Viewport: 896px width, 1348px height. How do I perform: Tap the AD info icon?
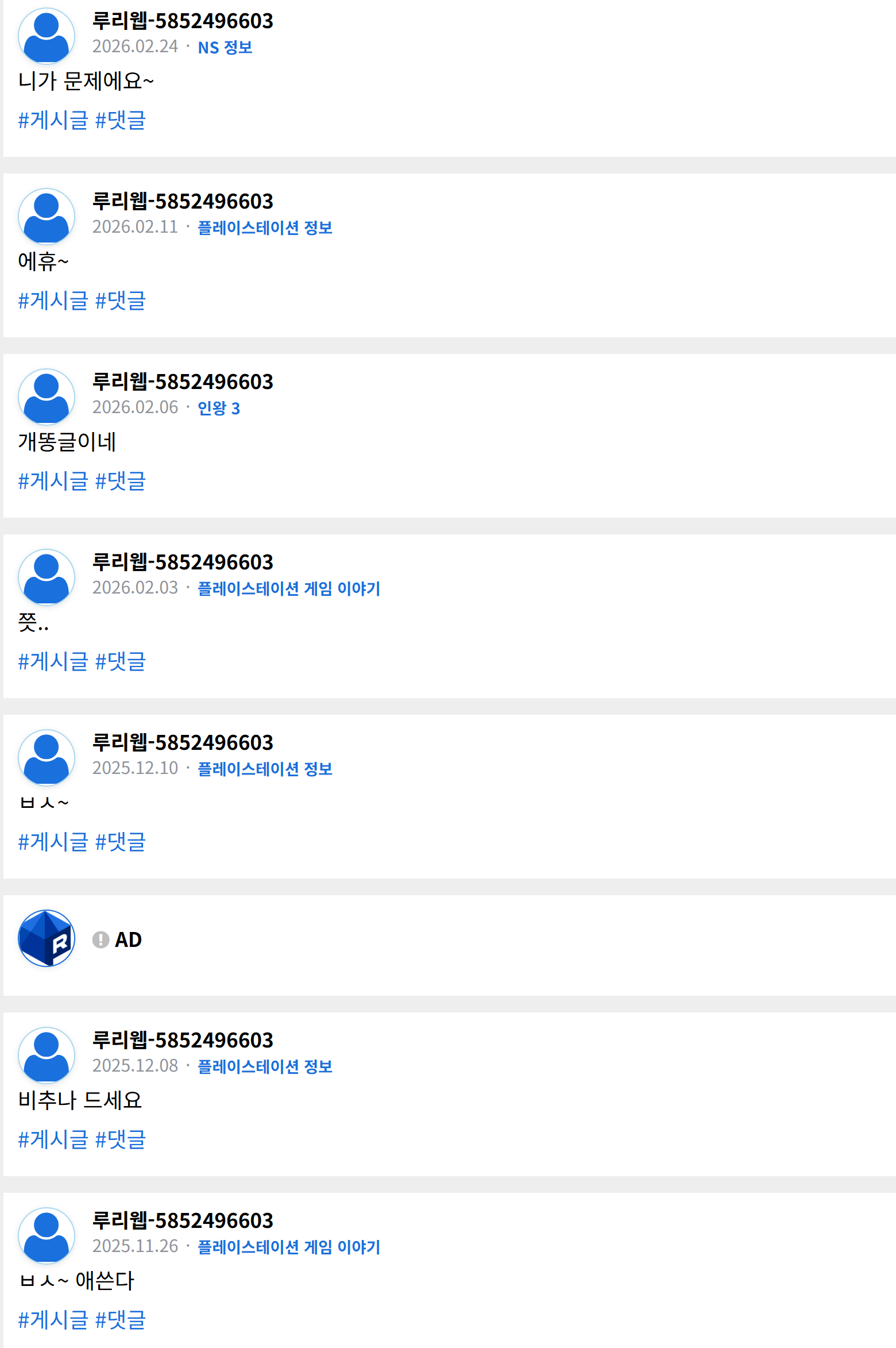pyautogui.click(x=101, y=939)
